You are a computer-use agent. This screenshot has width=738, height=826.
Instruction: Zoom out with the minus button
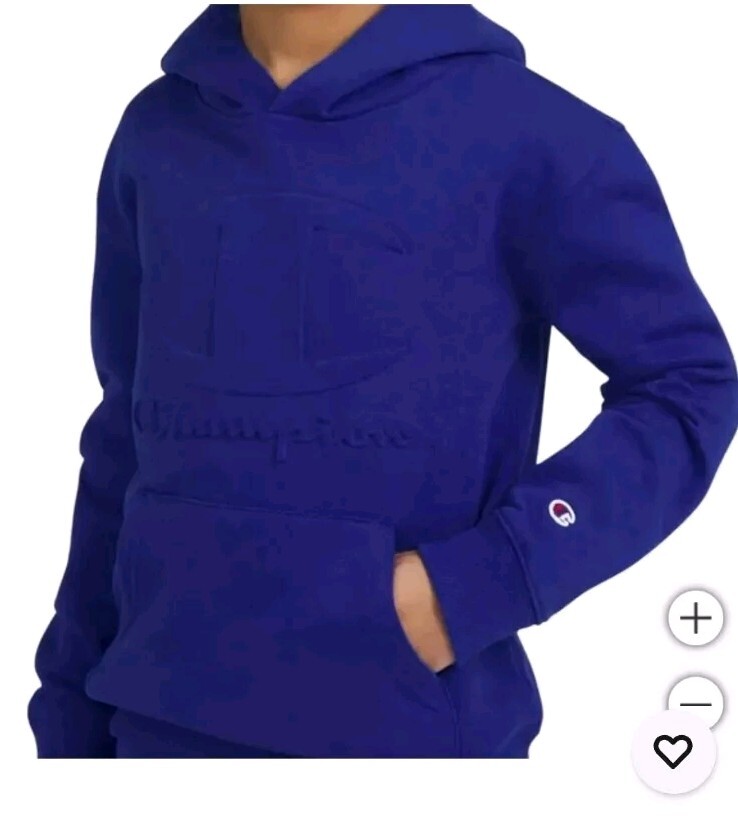pyautogui.click(x=695, y=701)
